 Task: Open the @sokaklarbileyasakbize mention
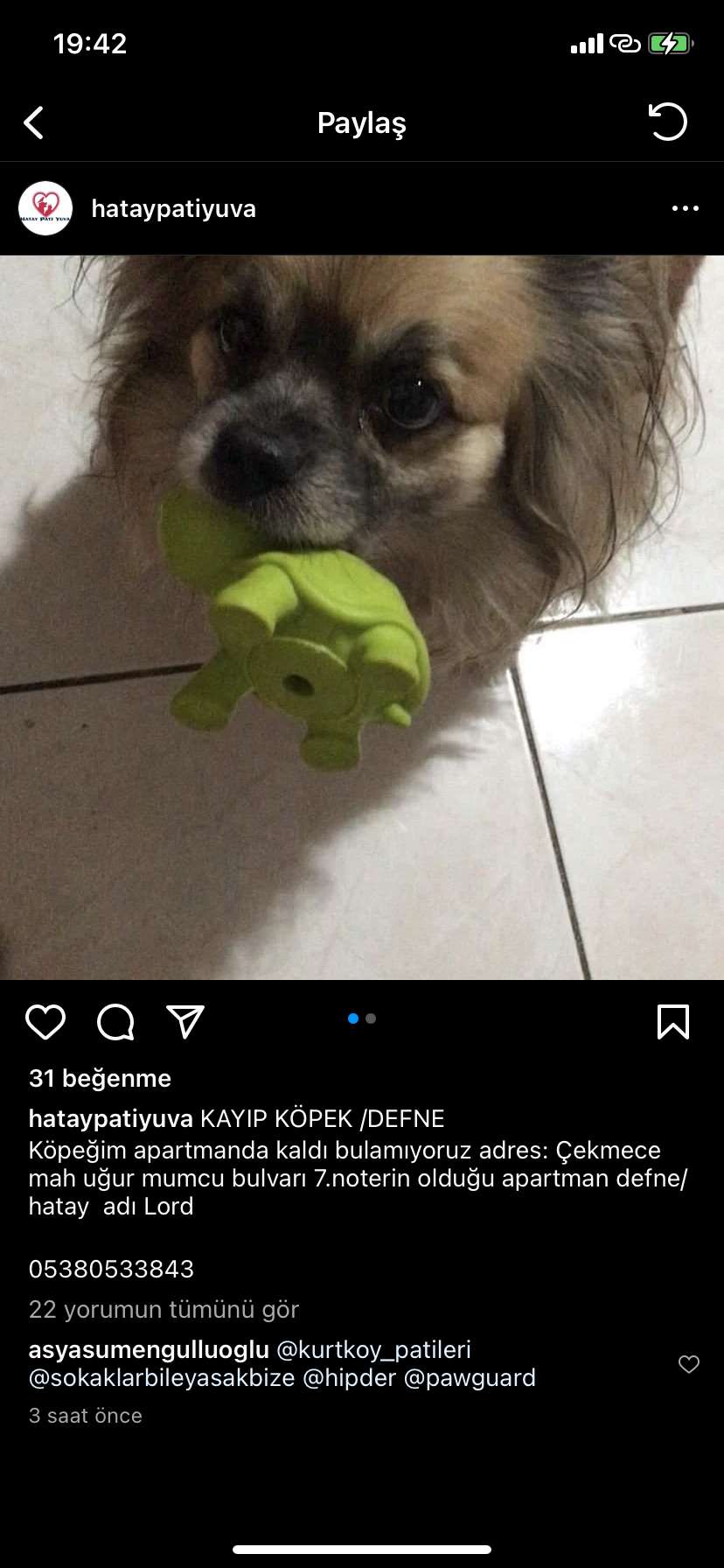pos(162,1377)
